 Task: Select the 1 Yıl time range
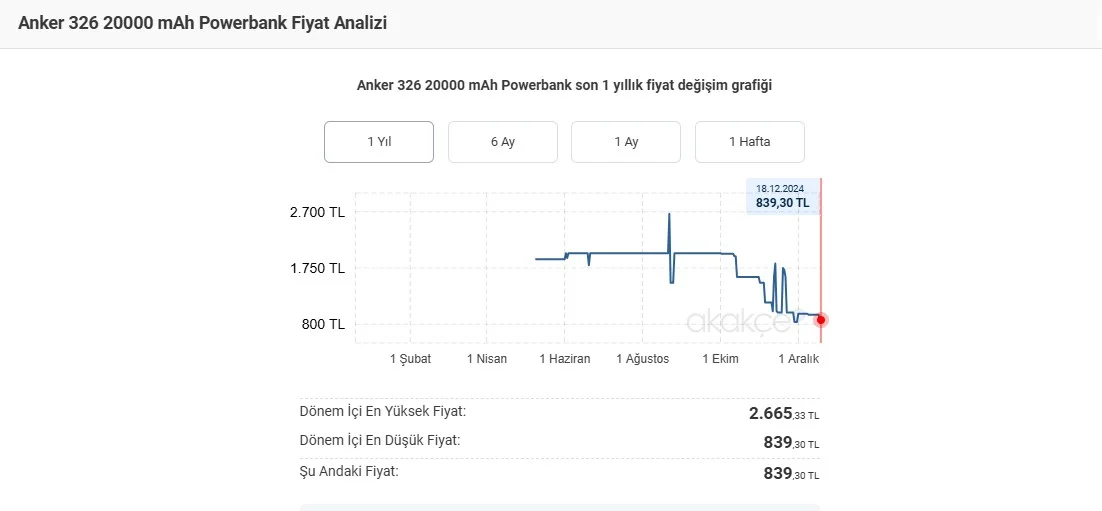click(x=379, y=142)
